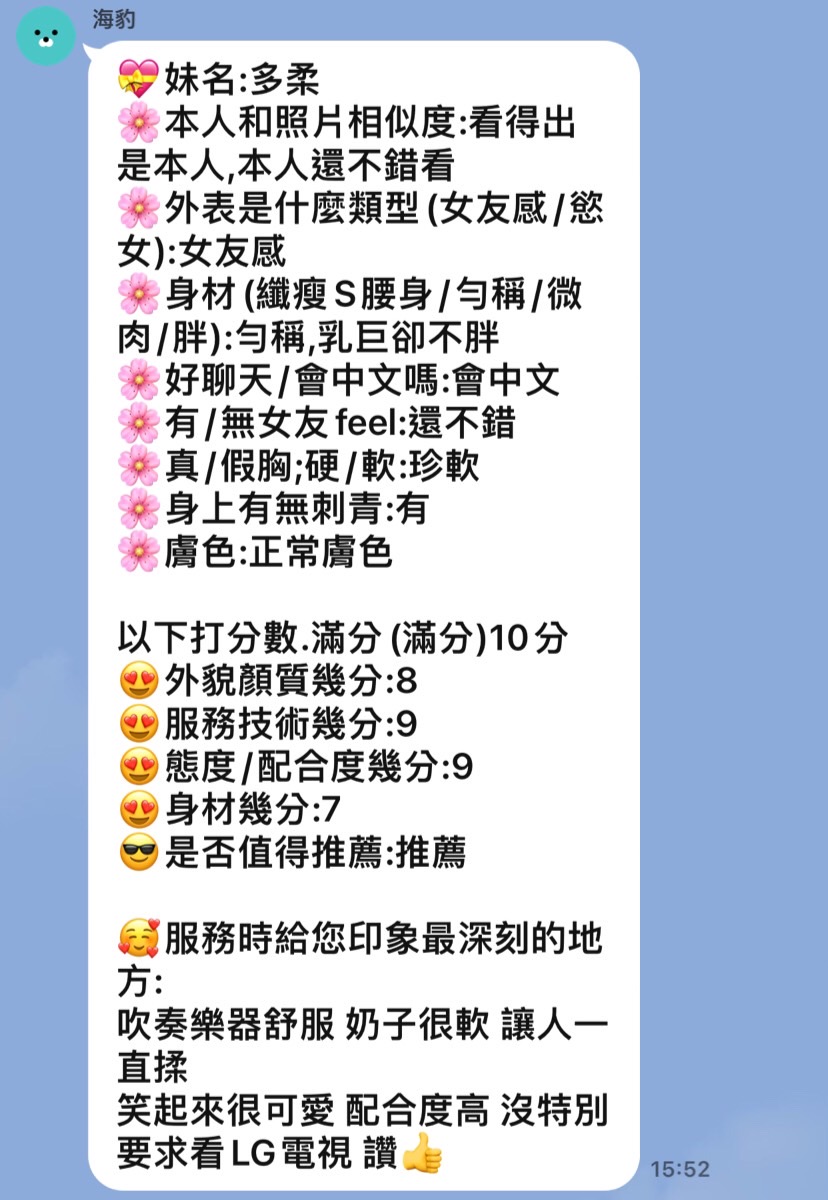Open 海豹's profile avatar
The image size is (828, 1200).
click(x=46, y=36)
